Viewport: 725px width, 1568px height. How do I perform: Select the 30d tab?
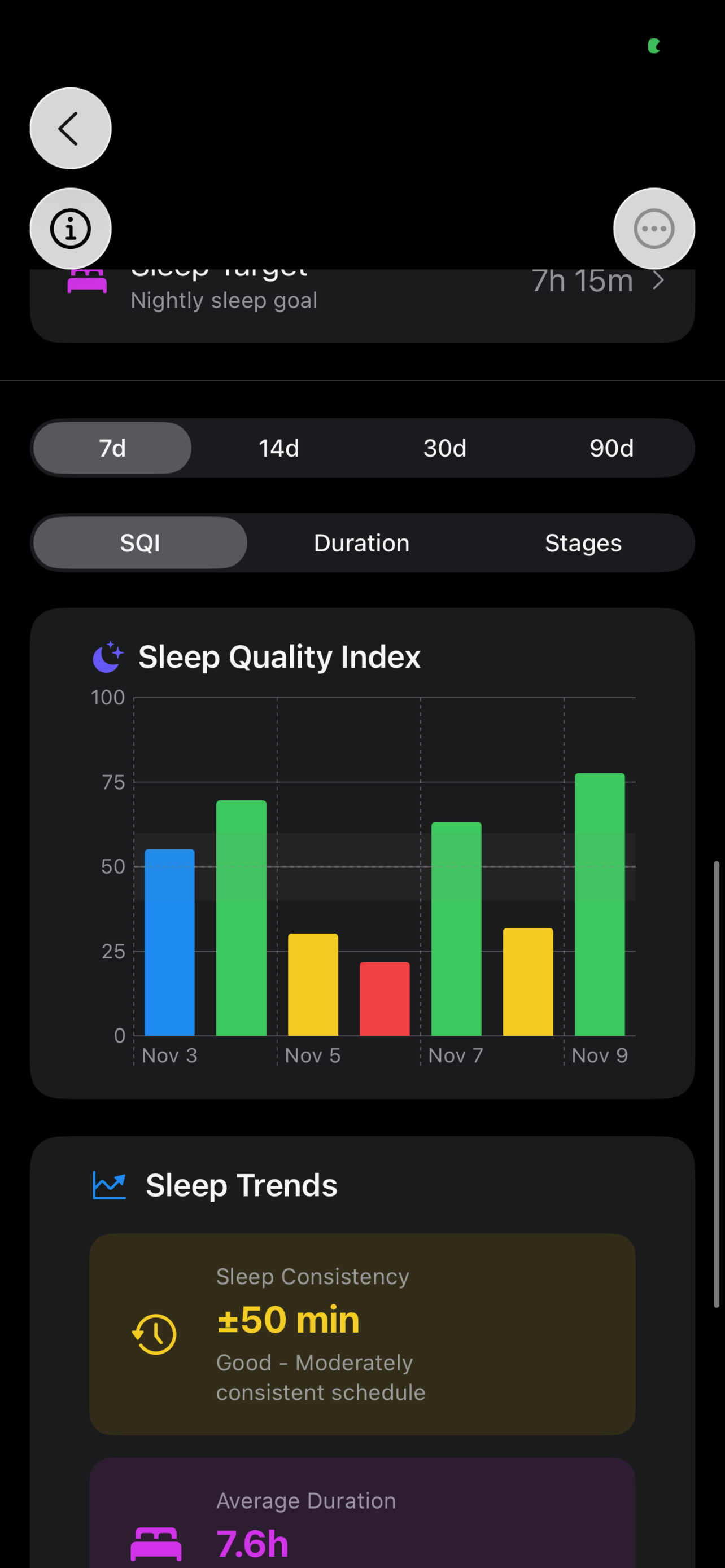click(x=444, y=448)
